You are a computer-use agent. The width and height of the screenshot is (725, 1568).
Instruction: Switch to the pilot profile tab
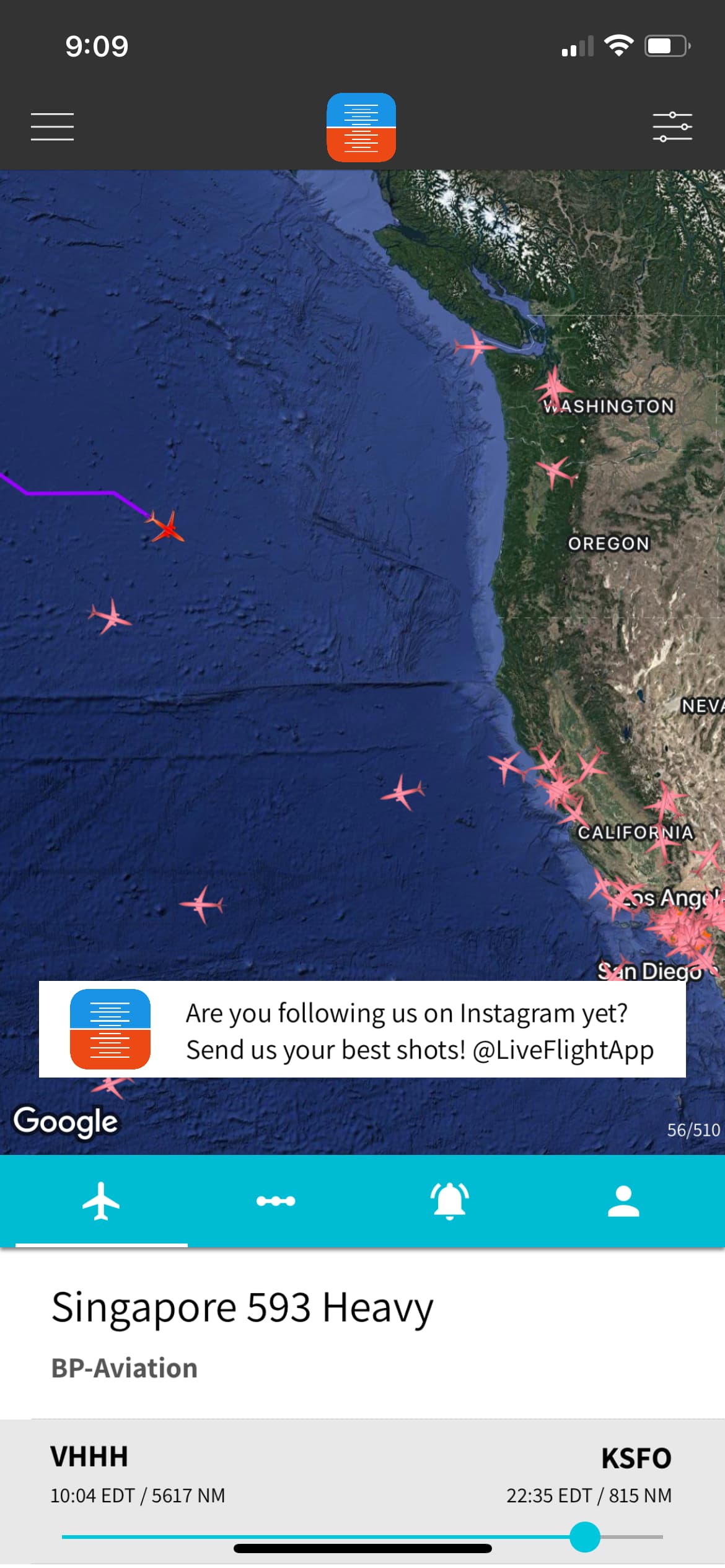point(623,1201)
